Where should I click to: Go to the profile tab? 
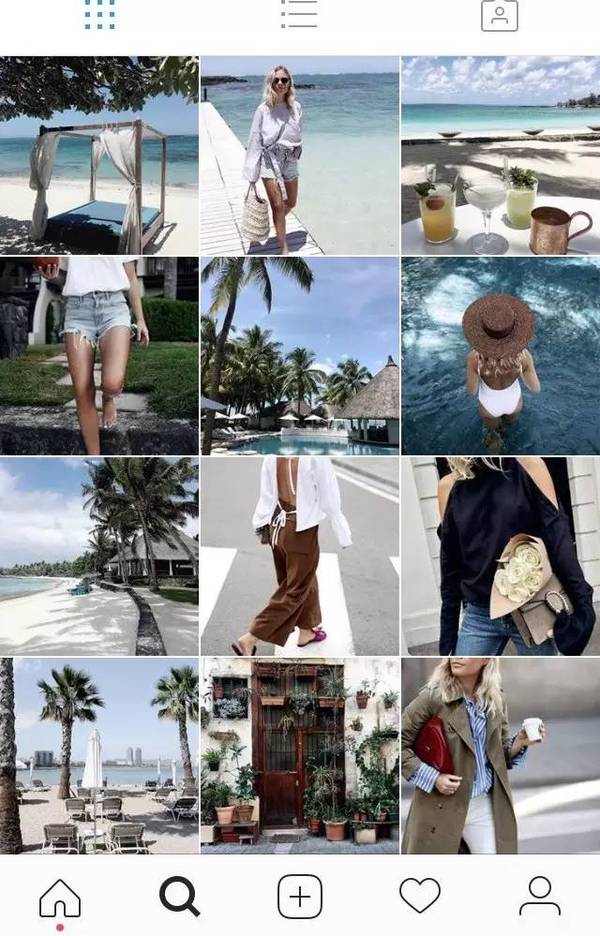(540, 896)
